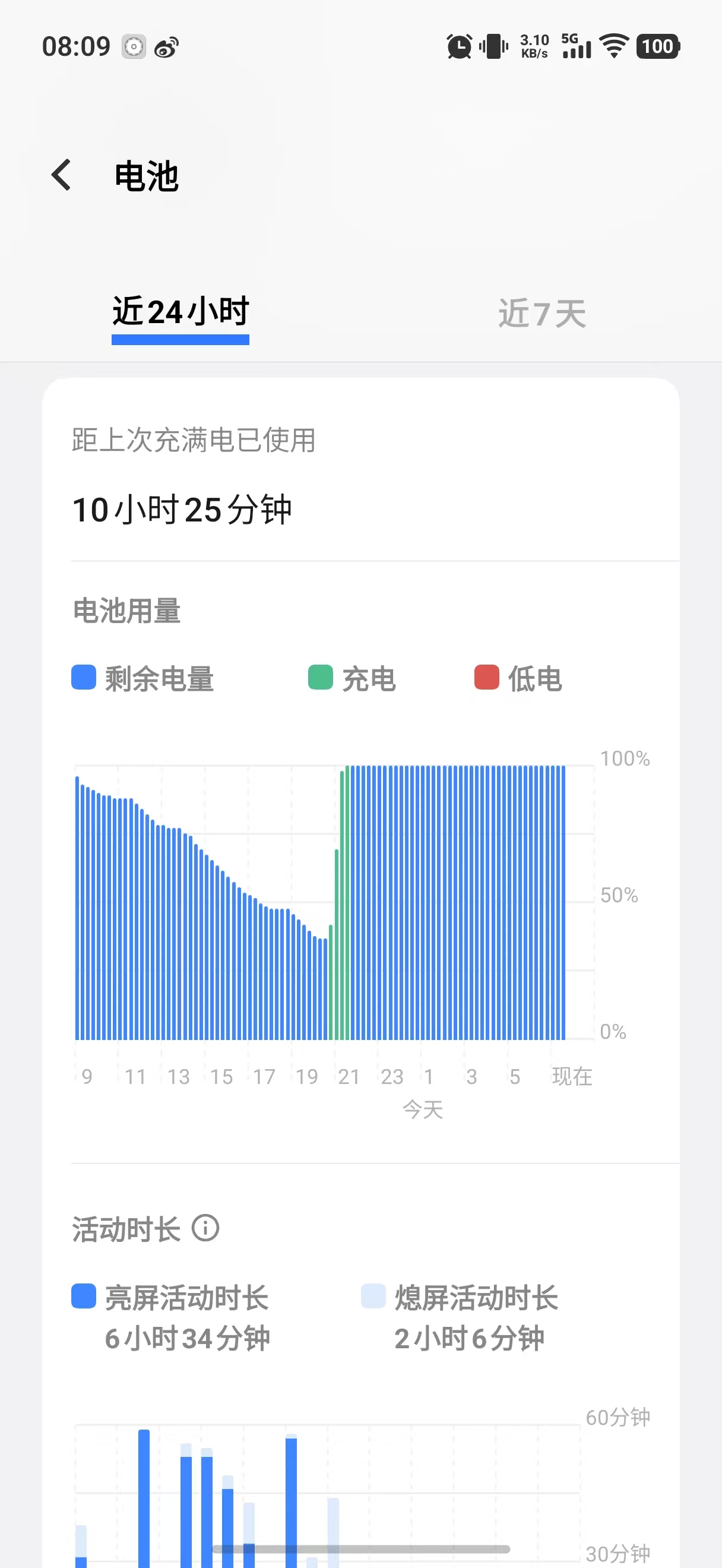Image resolution: width=722 pixels, height=1568 pixels.
Task: Select the 近24小时 tab
Action: point(180,312)
